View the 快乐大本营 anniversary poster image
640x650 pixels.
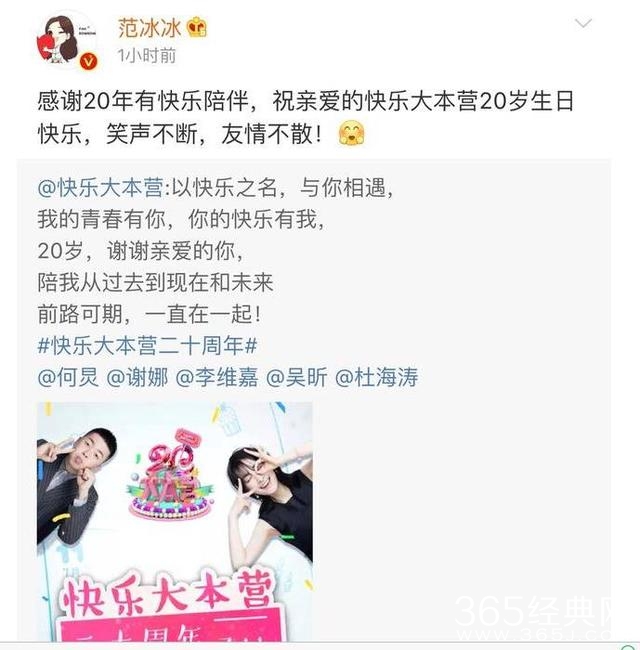click(x=175, y=520)
